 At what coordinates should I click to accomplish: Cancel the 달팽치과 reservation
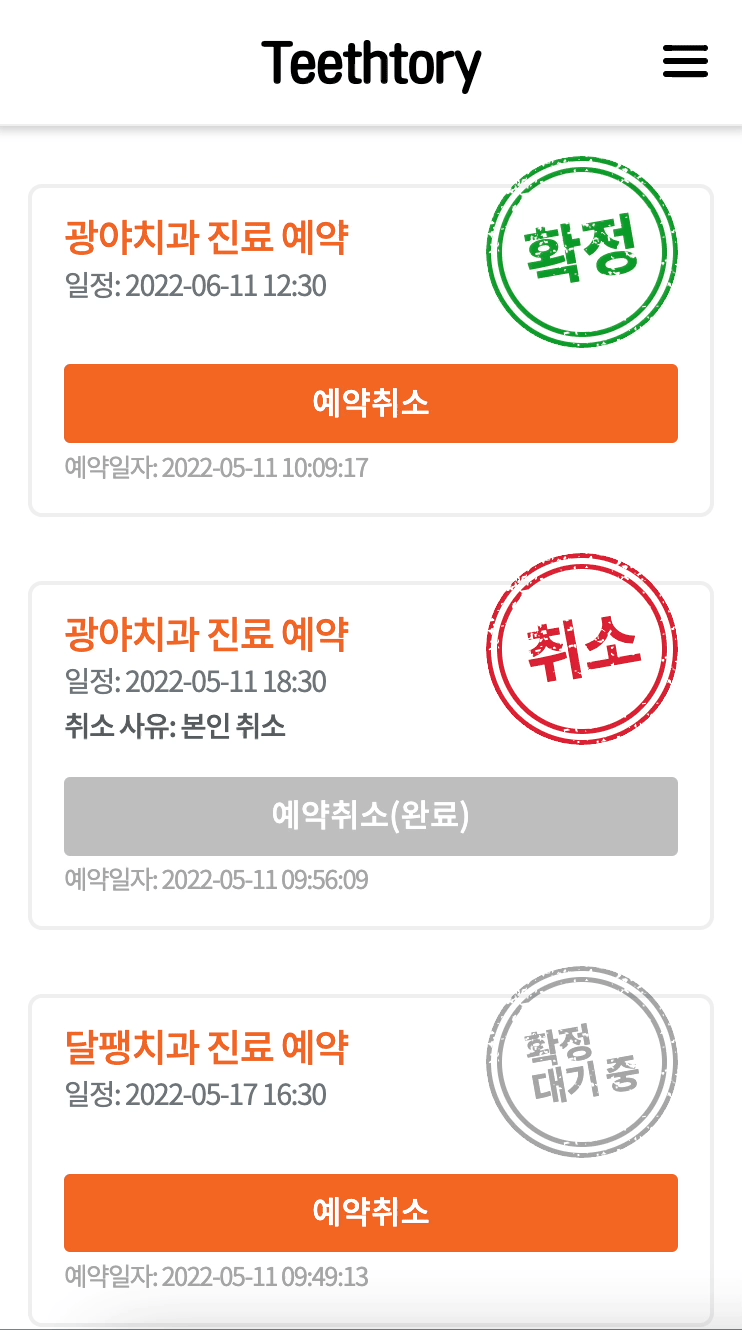[370, 1212]
